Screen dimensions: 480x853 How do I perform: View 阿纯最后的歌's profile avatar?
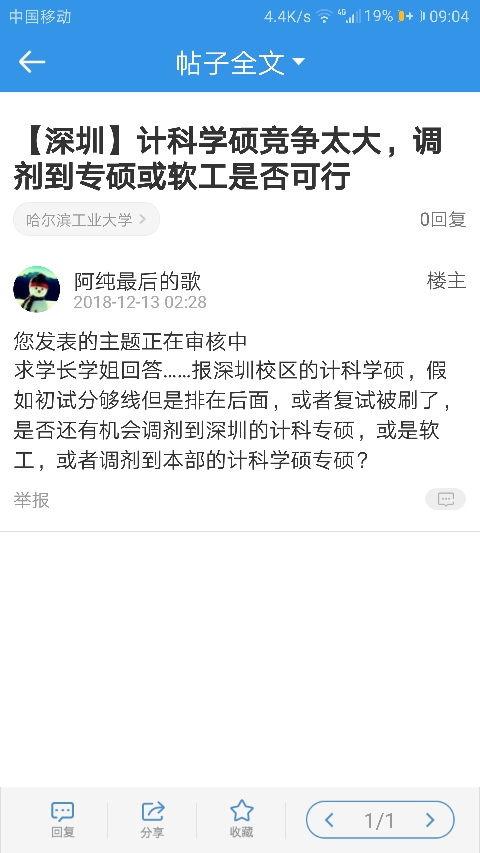coord(36,289)
